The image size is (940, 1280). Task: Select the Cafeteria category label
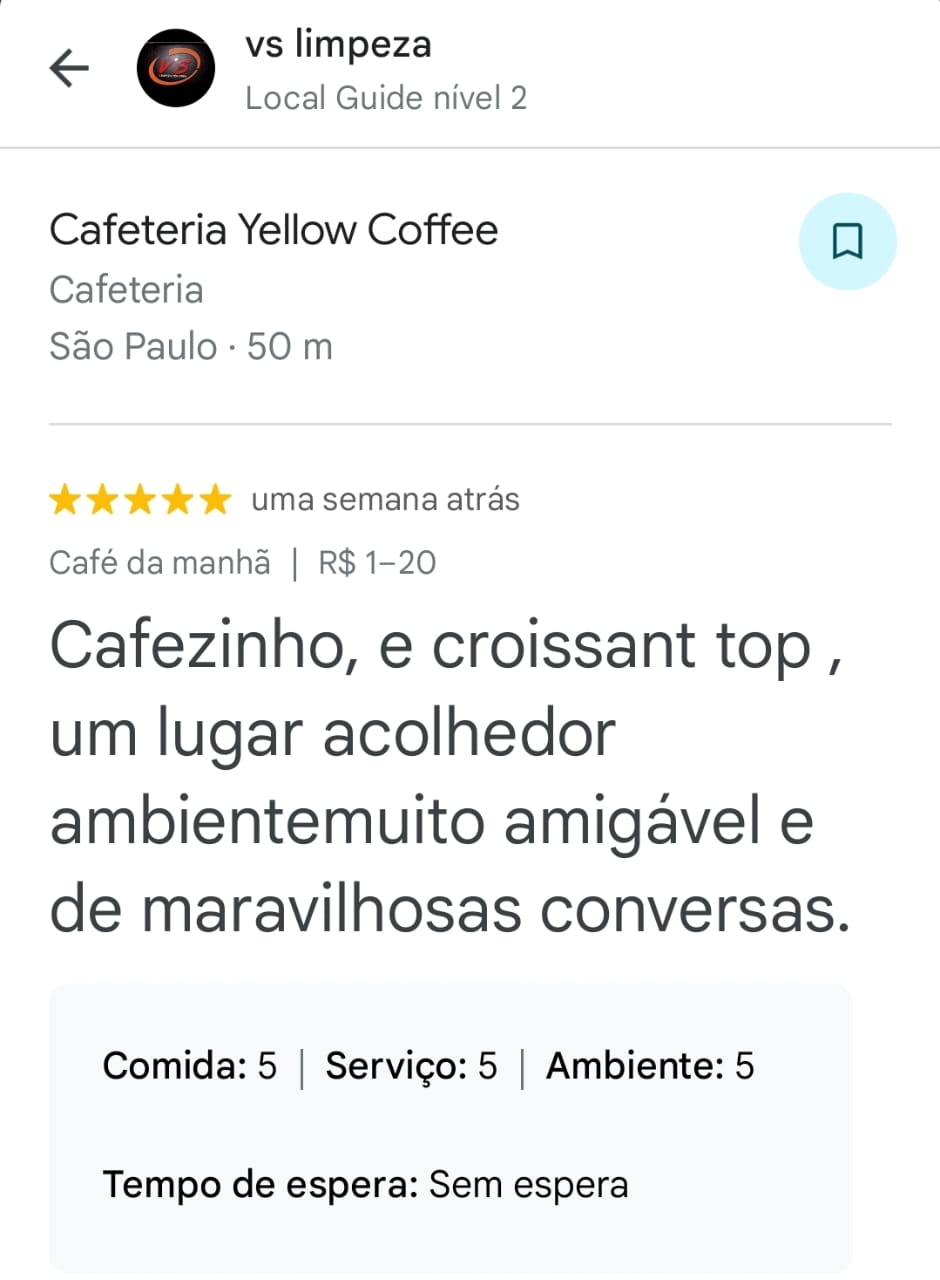[126, 289]
